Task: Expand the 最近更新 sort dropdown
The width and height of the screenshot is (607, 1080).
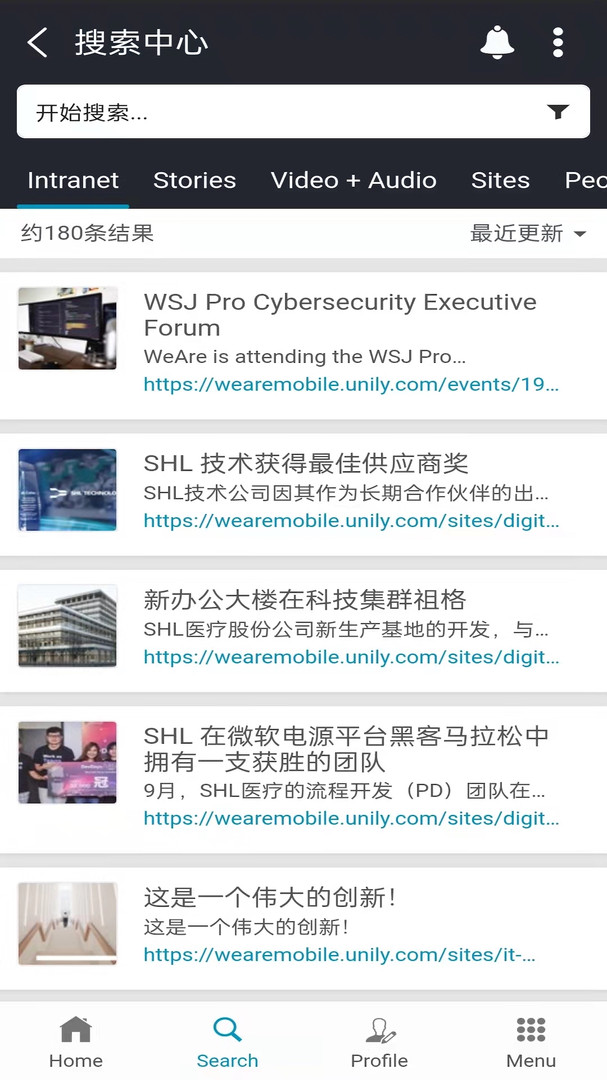Action: coord(528,233)
